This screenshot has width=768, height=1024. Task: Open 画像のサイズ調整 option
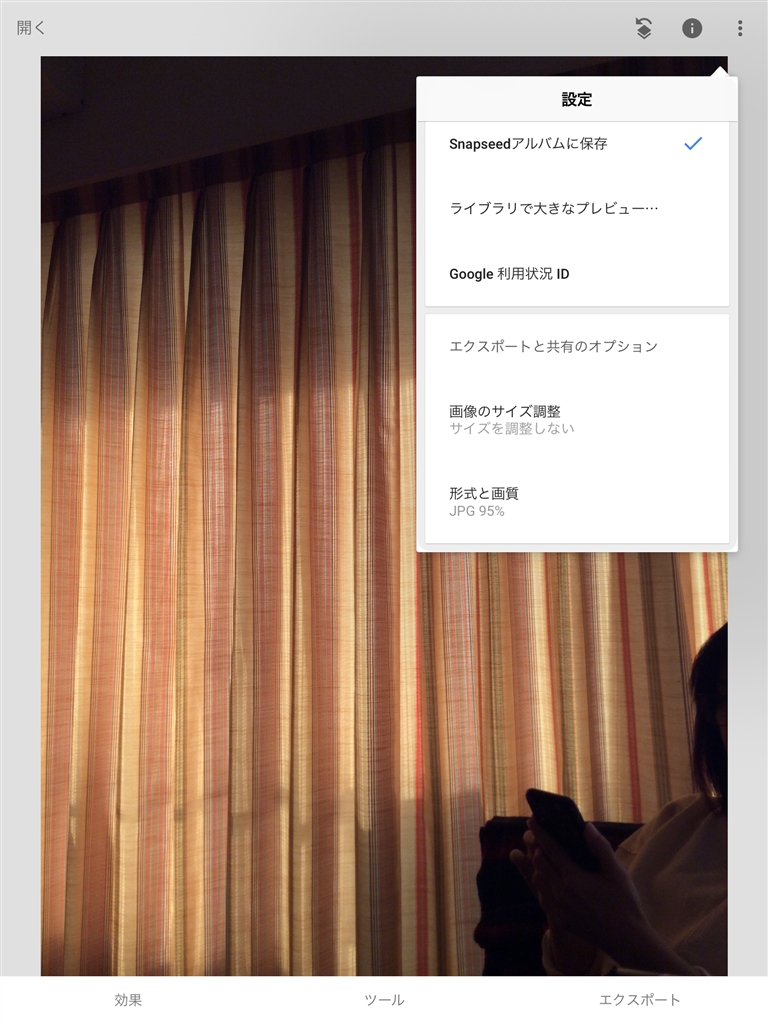(577, 419)
